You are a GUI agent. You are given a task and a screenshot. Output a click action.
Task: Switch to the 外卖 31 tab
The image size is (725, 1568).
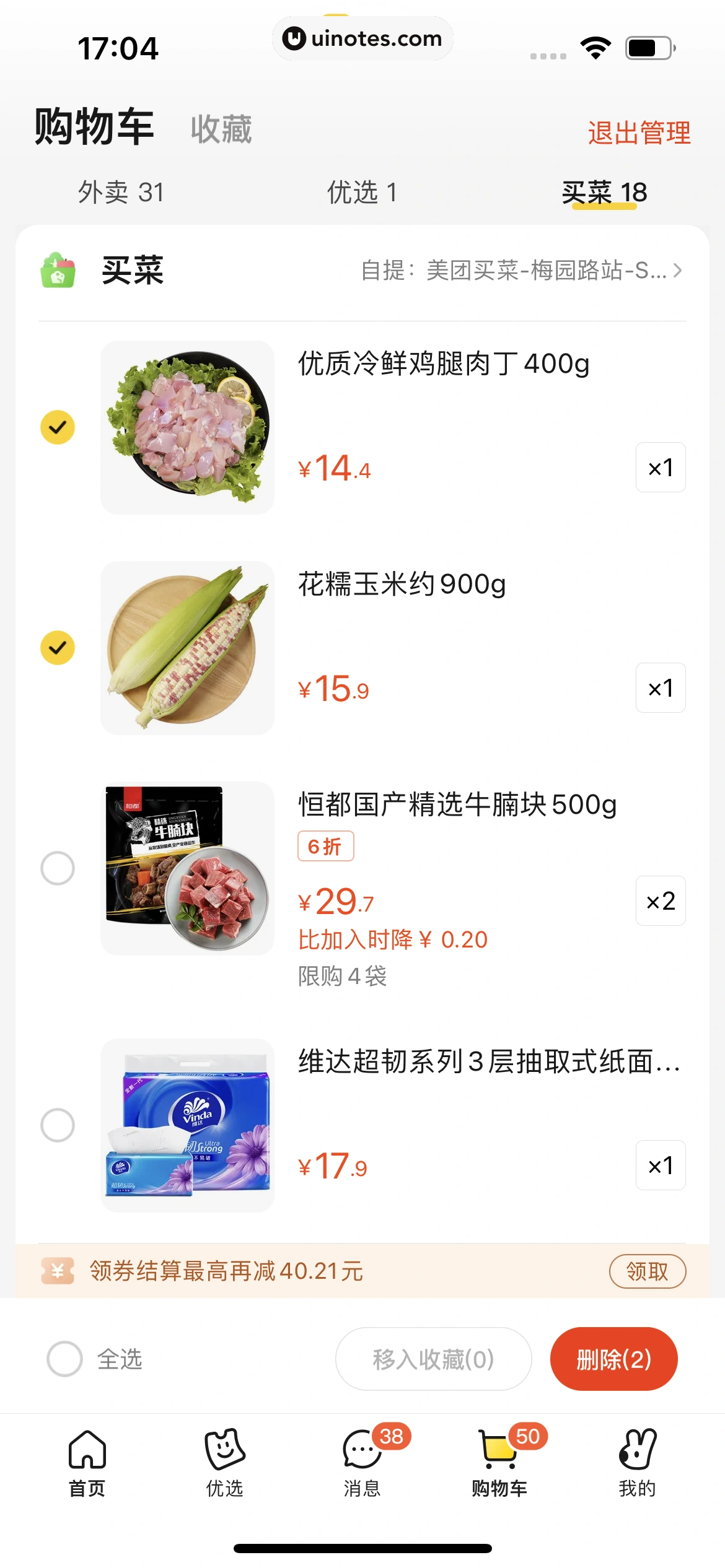121,193
